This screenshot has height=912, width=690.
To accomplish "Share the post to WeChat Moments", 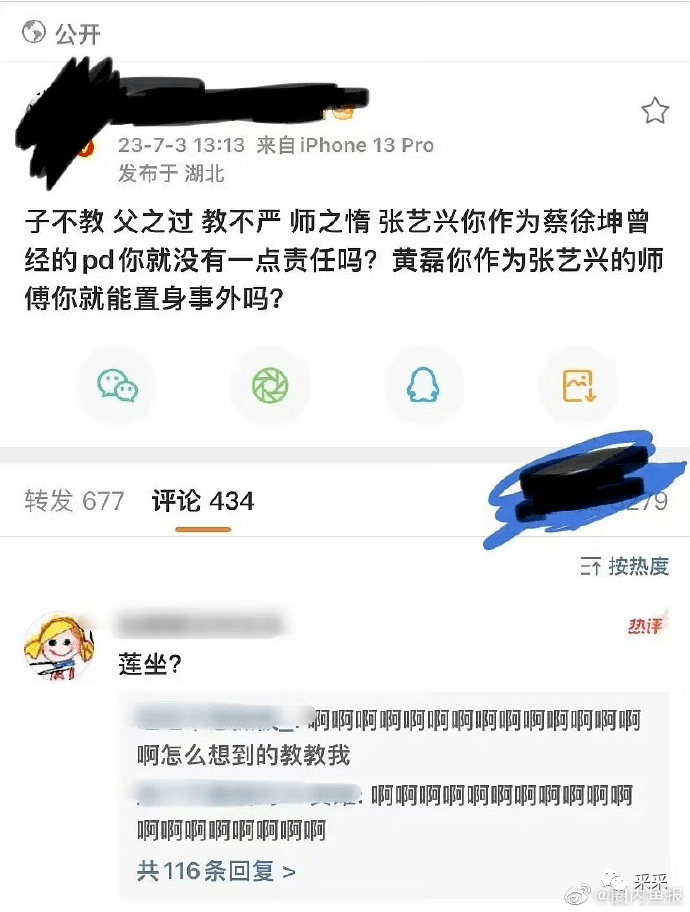I will tap(270, 385).
